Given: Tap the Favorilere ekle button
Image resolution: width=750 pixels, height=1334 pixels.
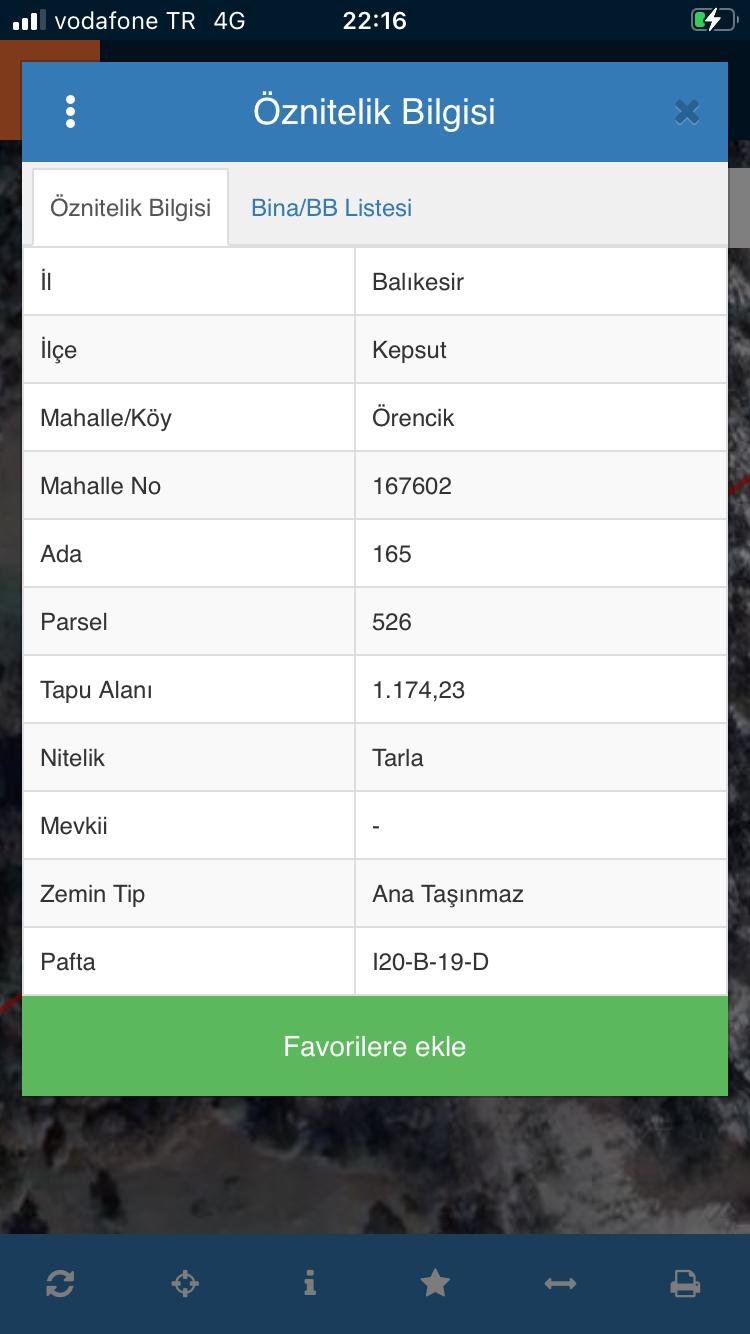Looking at the screenshot, I should (375, 1046).
